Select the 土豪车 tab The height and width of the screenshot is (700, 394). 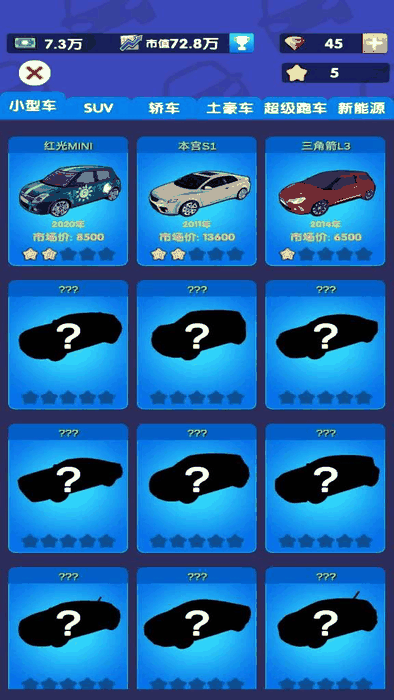[x=229, y=108]
